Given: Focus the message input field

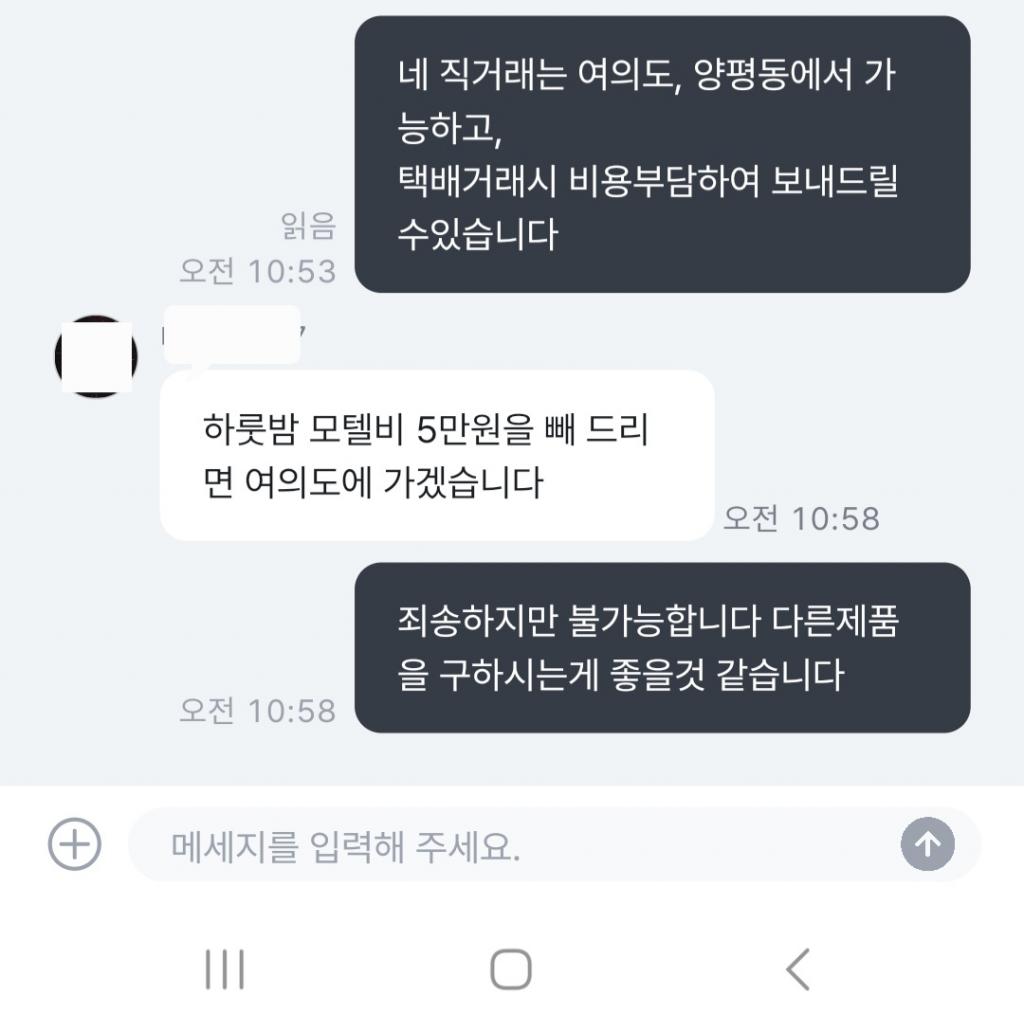Looking at the screenshot, I should pyautogui.click(x=510, y=846).
